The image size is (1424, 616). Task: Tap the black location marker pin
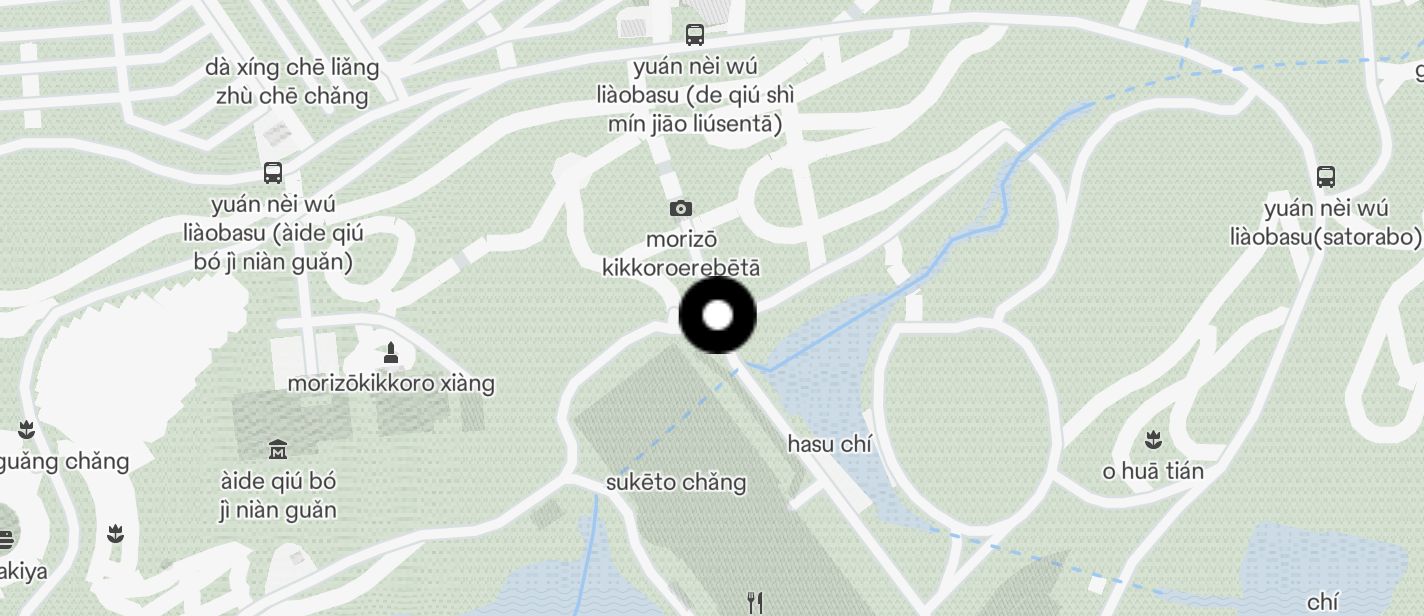(717, 315)
